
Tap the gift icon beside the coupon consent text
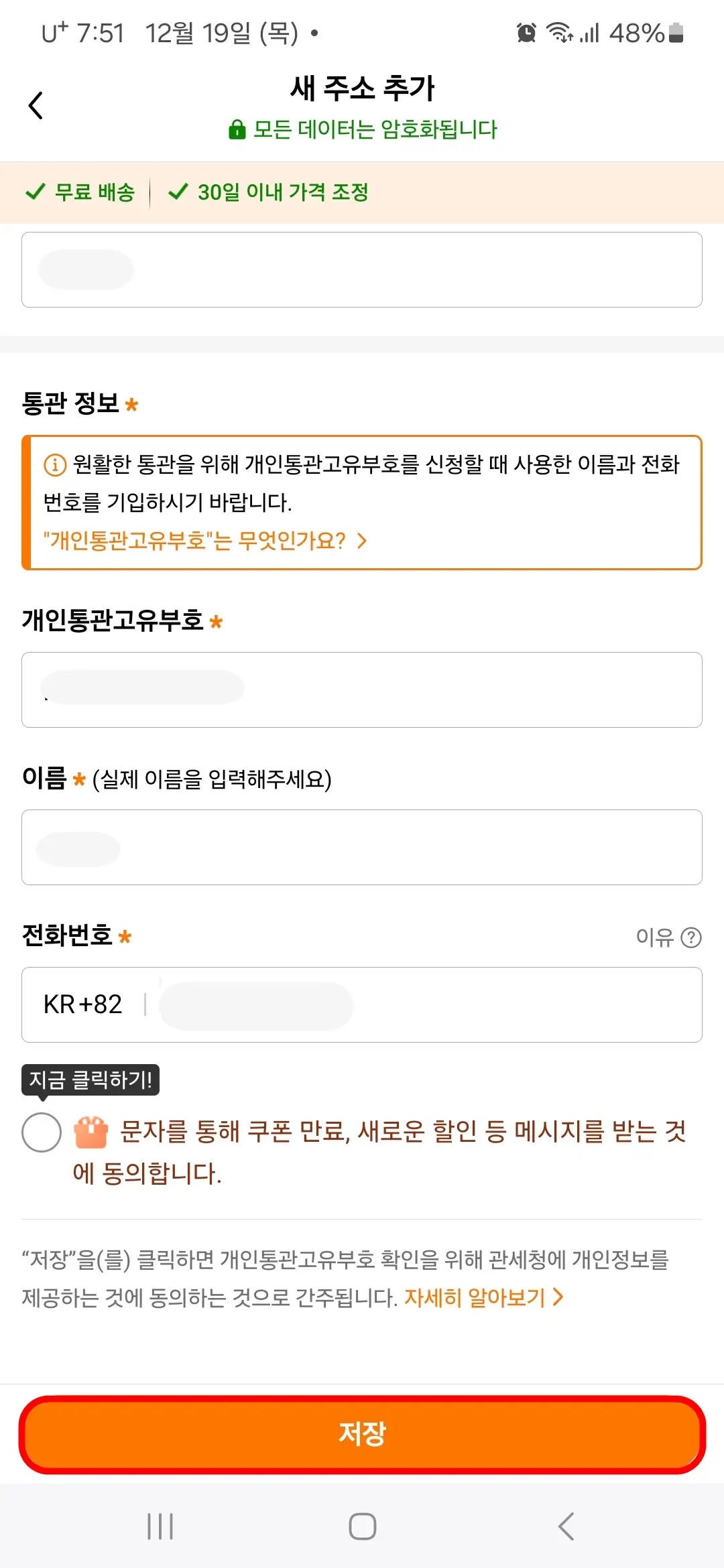92,1132
